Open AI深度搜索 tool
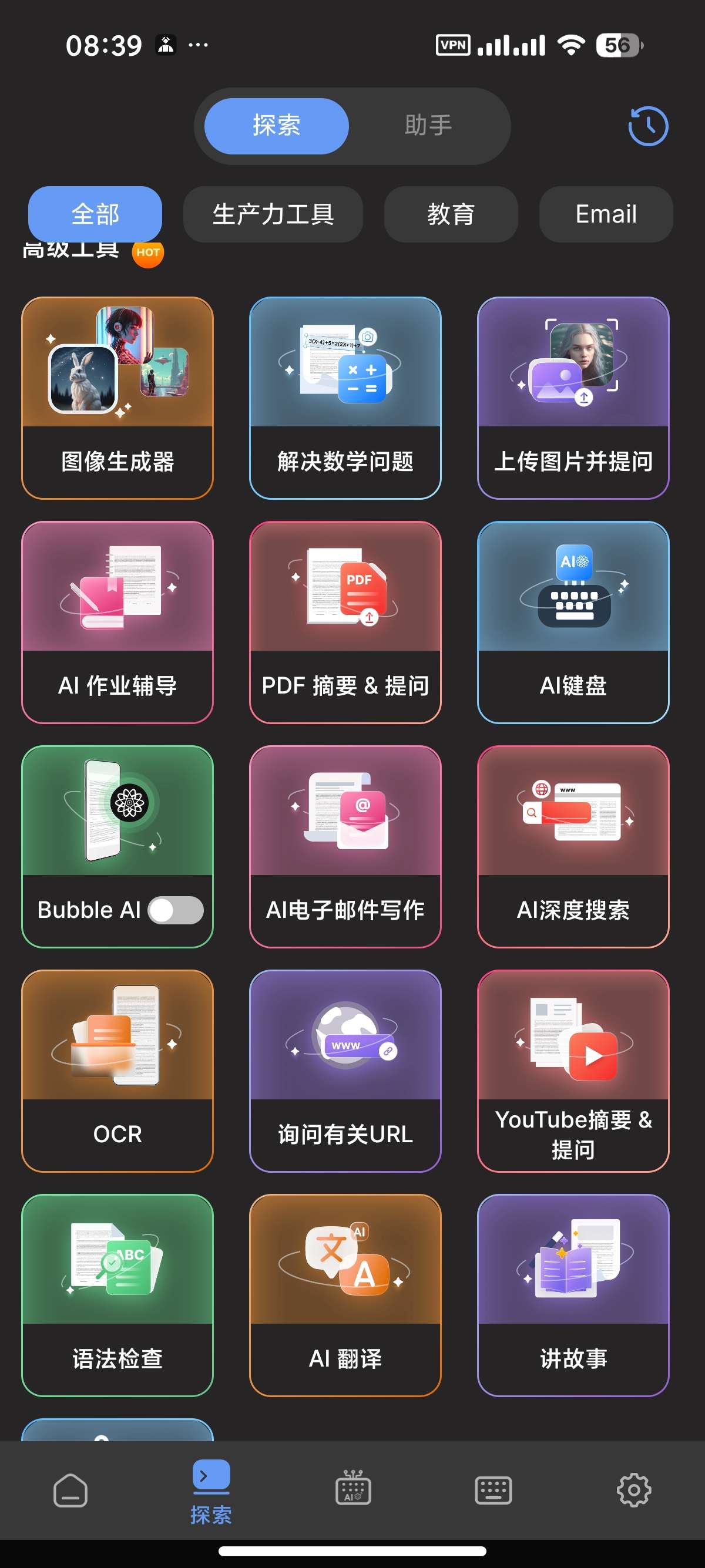The width and height of the screenshot is (705, 1568). pos(573,846)
